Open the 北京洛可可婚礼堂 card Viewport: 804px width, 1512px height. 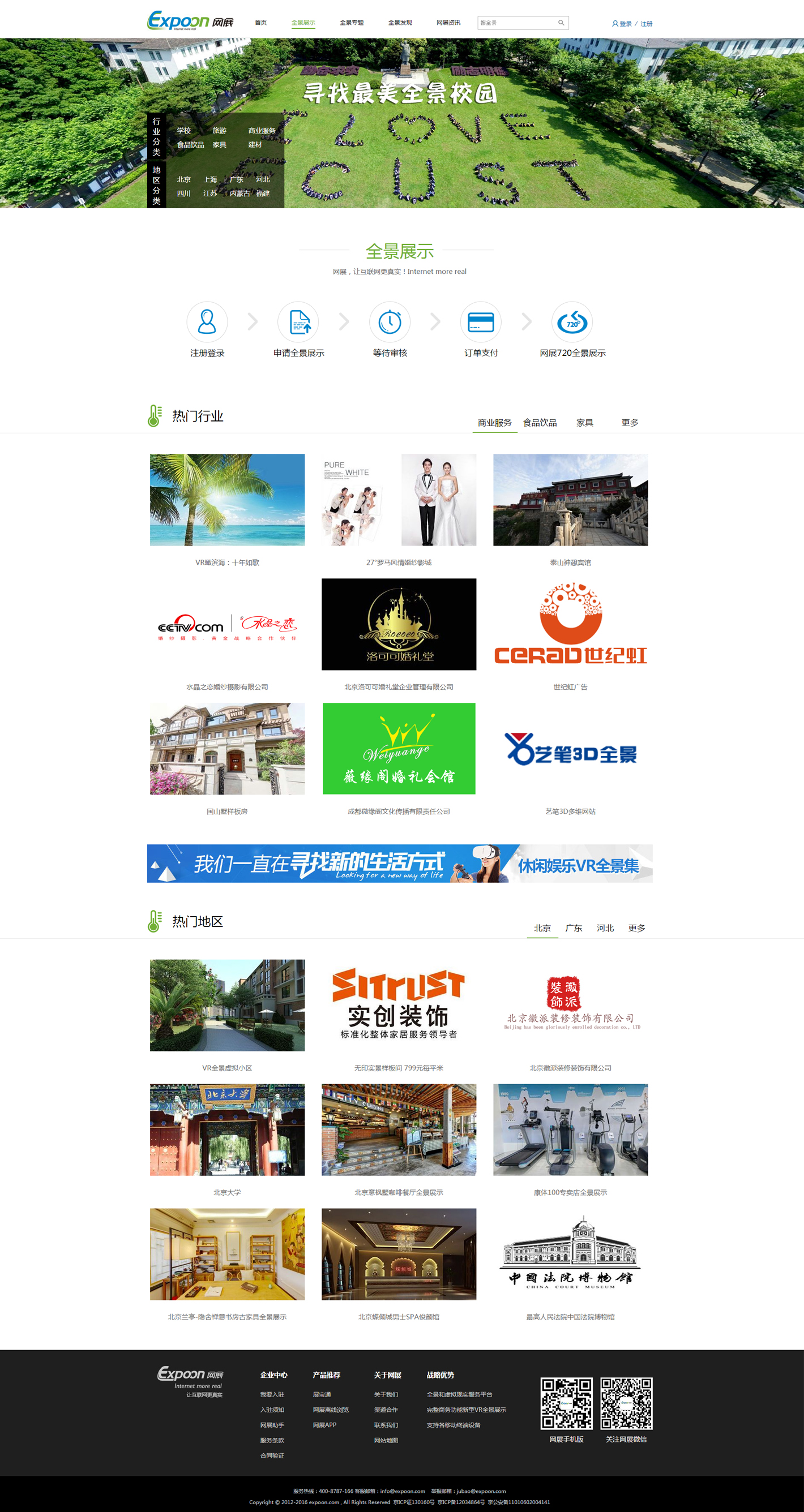[399, 625]
